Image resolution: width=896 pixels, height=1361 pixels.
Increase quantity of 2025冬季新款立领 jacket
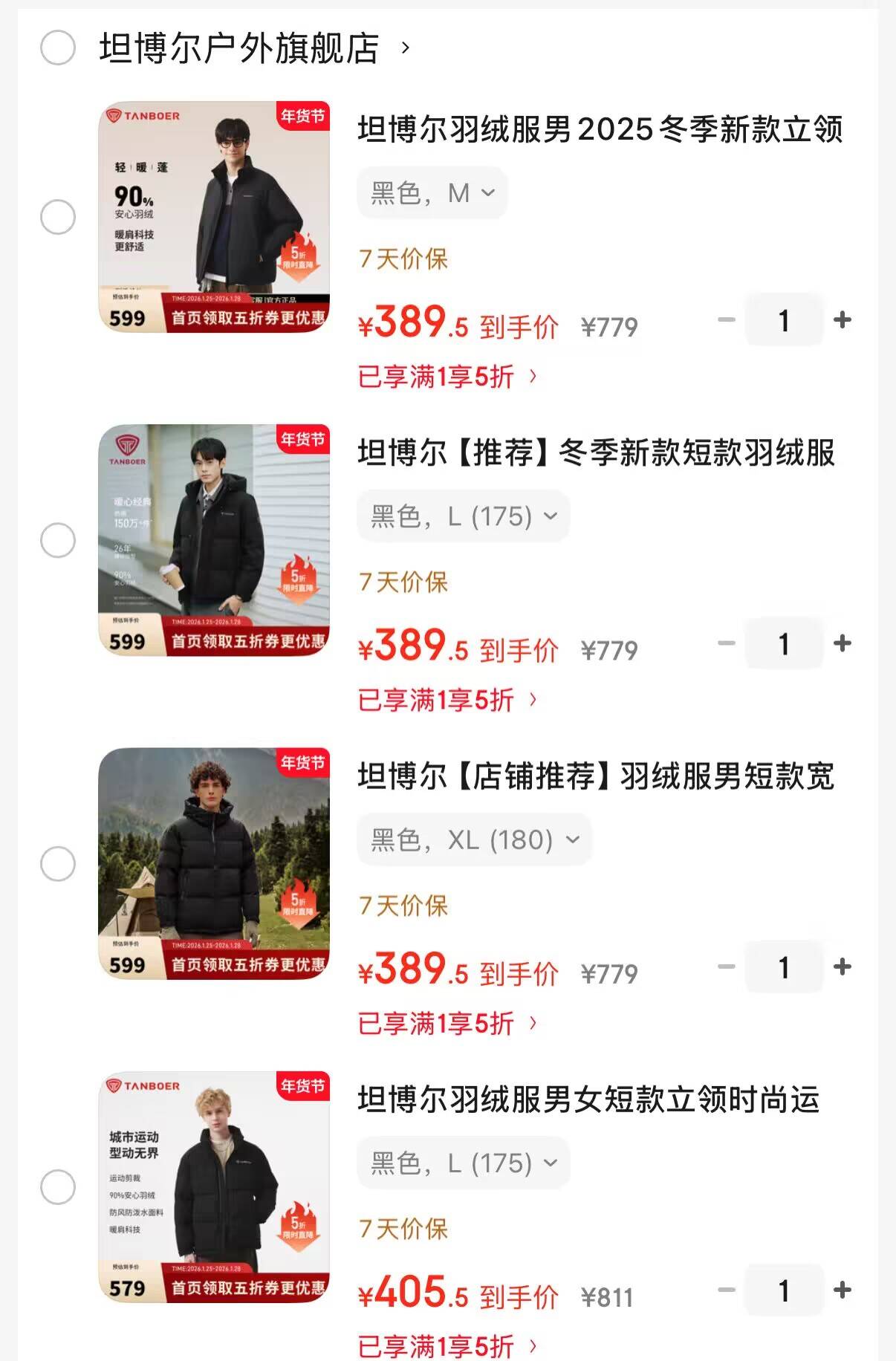(843, 320)
